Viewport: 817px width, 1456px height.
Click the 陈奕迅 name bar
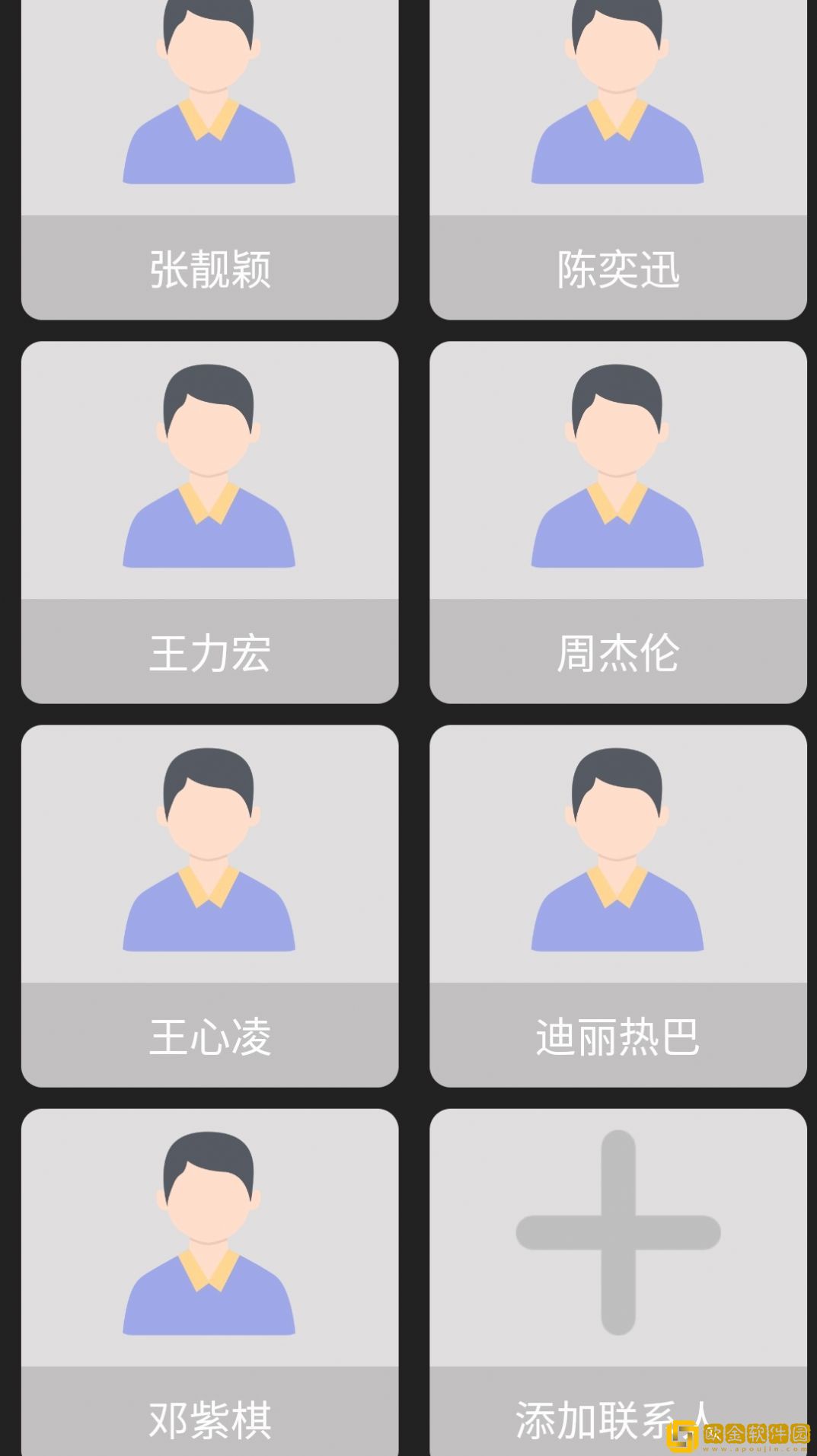[617, 268]
